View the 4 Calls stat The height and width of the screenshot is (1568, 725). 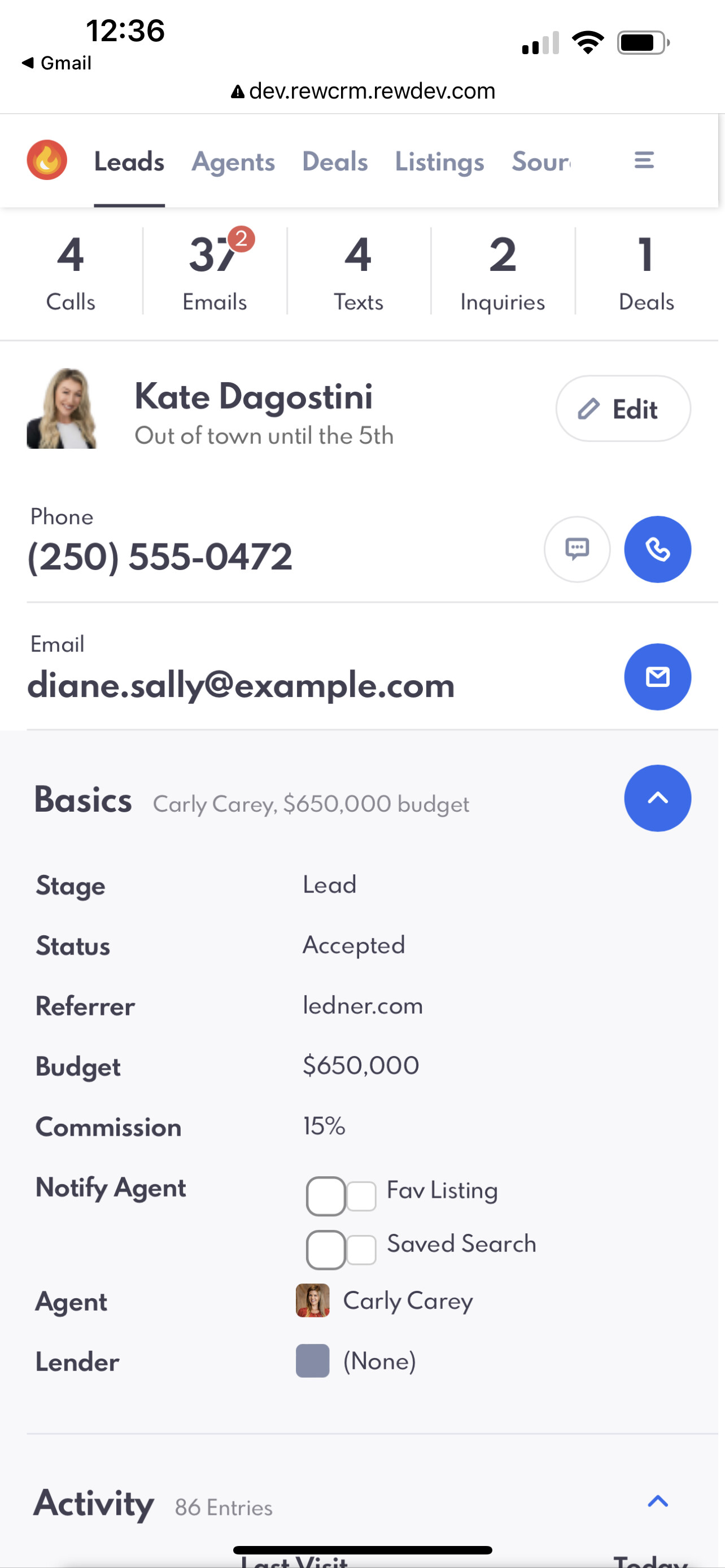[71, 272]
